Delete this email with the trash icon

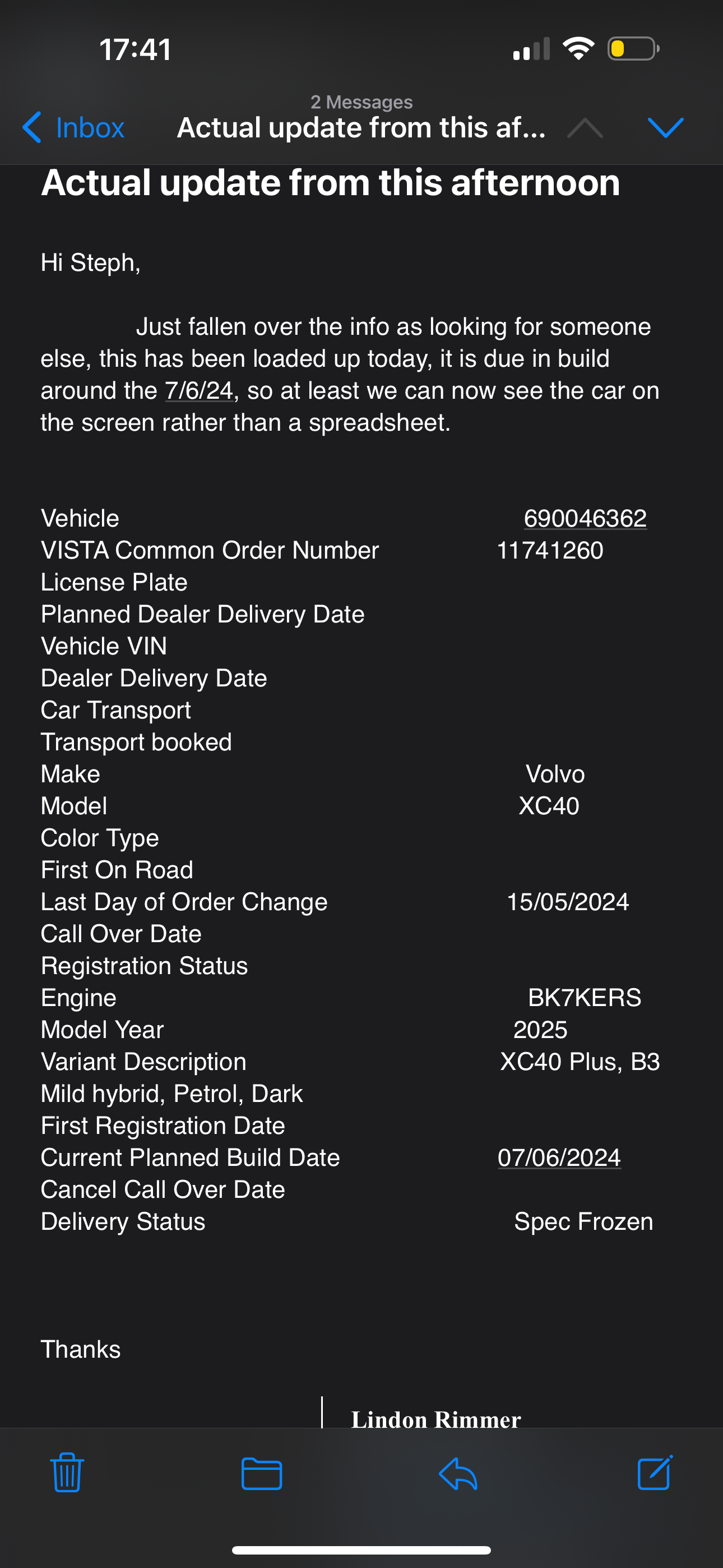pos(67,1473)
